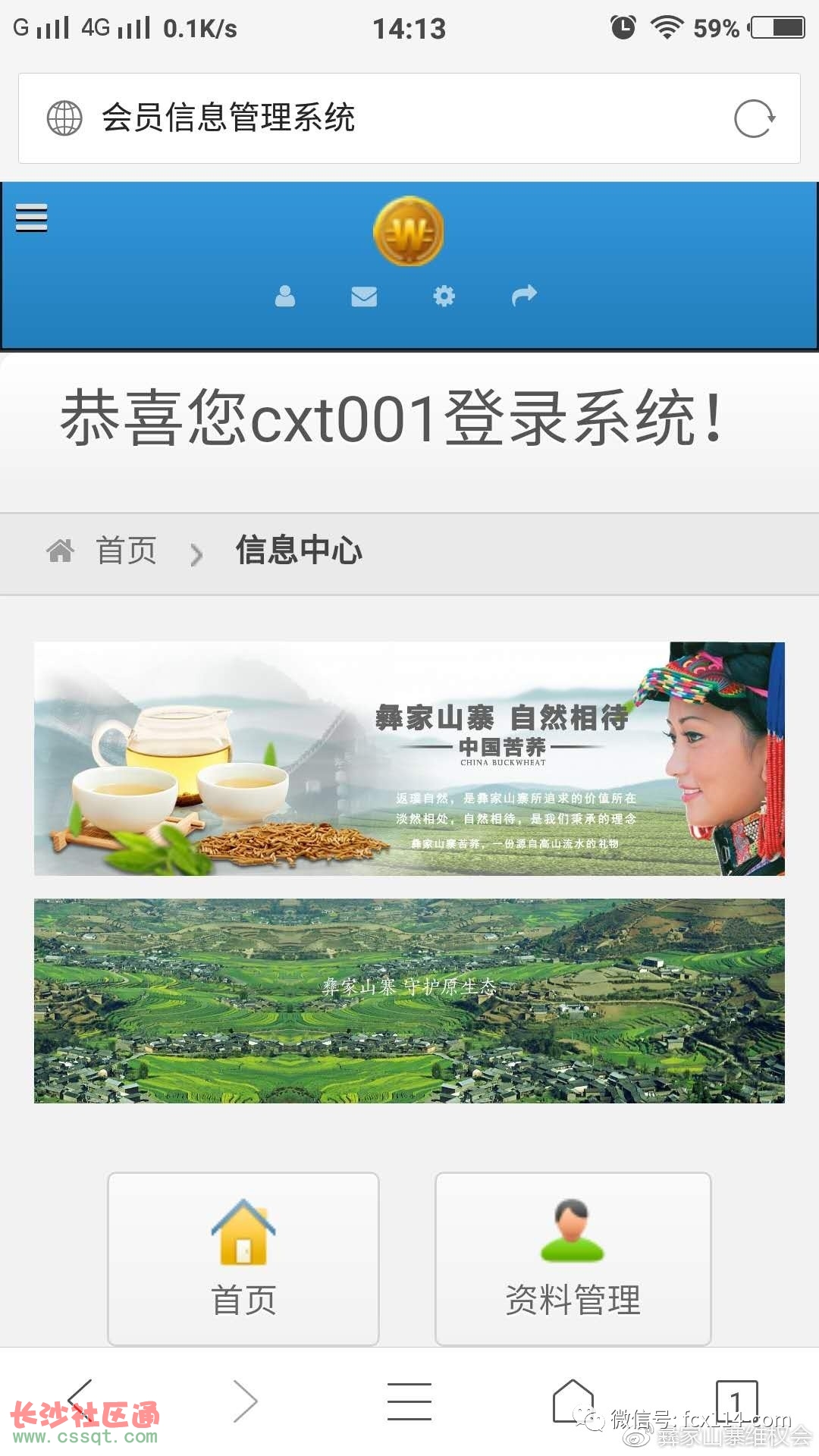Open the settings gear icon

point(444,296)
